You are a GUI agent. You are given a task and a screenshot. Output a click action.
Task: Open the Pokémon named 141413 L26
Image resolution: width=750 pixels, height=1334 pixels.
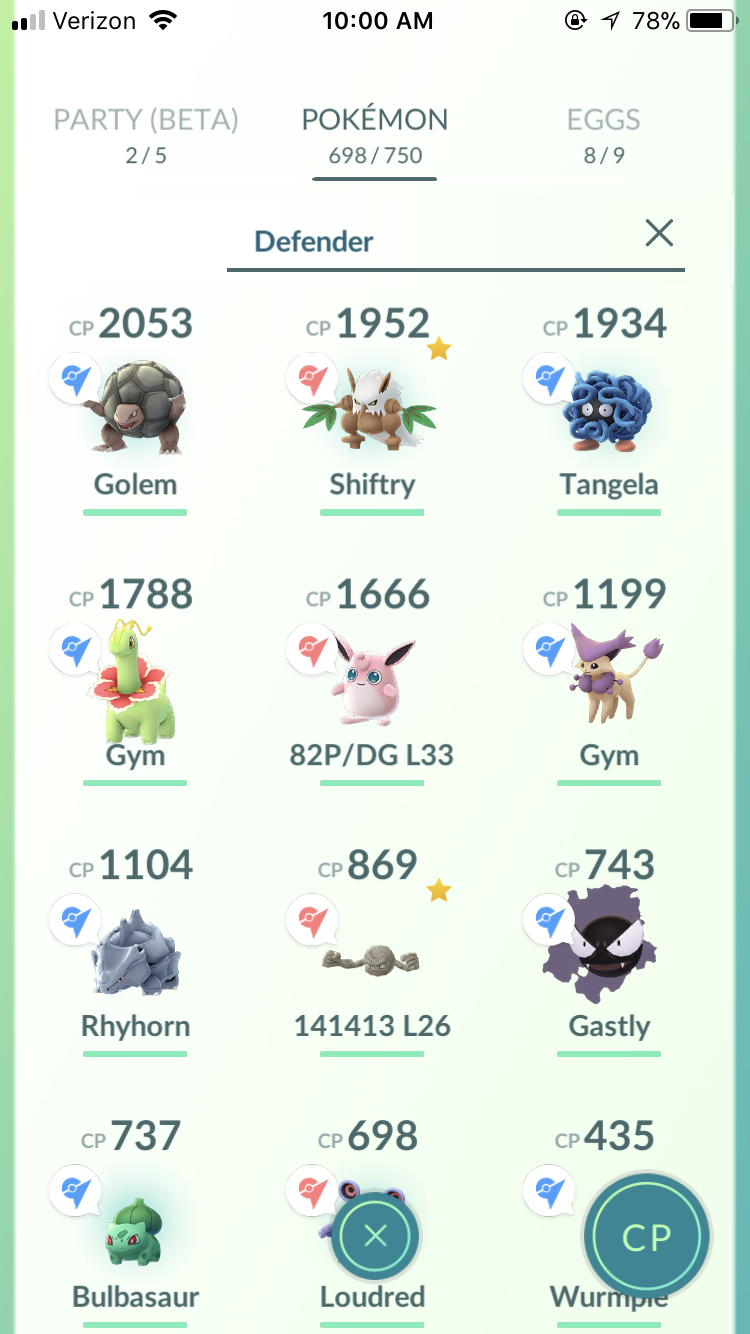[372, 952]
